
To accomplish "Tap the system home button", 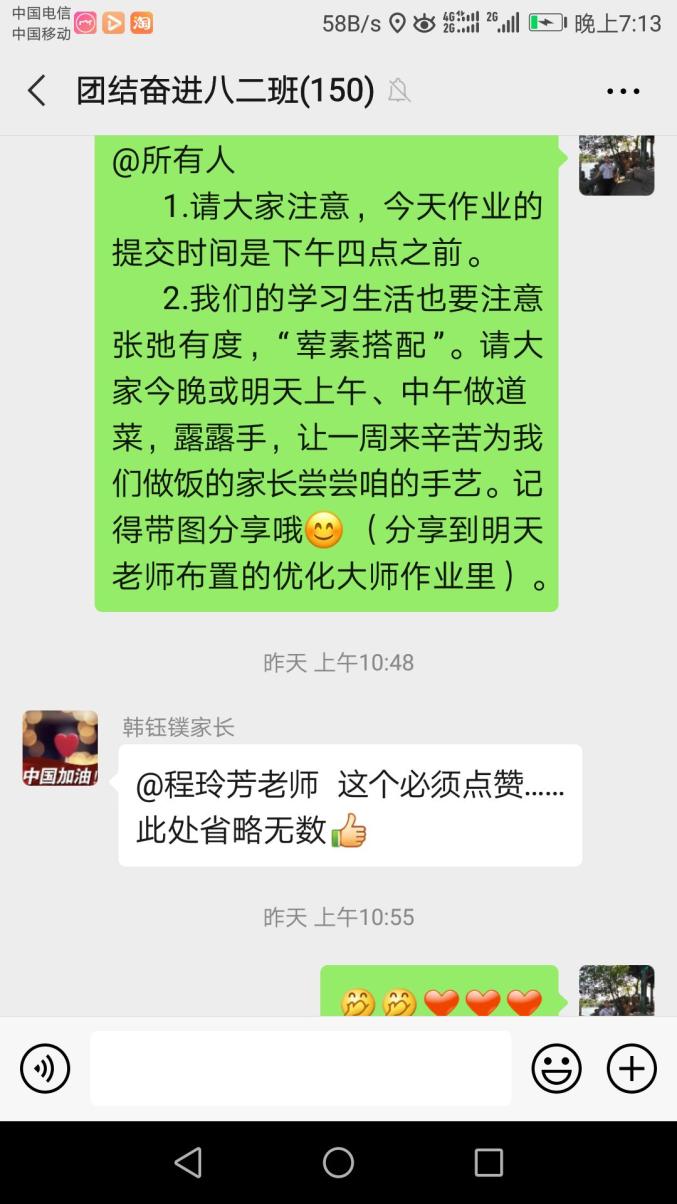I will [338, 1162].
